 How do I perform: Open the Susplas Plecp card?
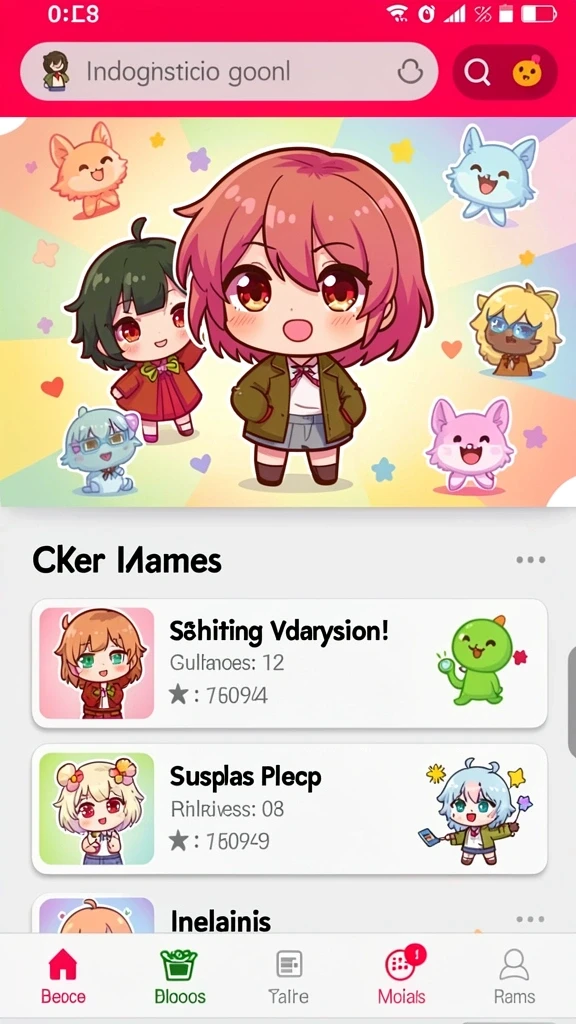[x=289, y=809]
